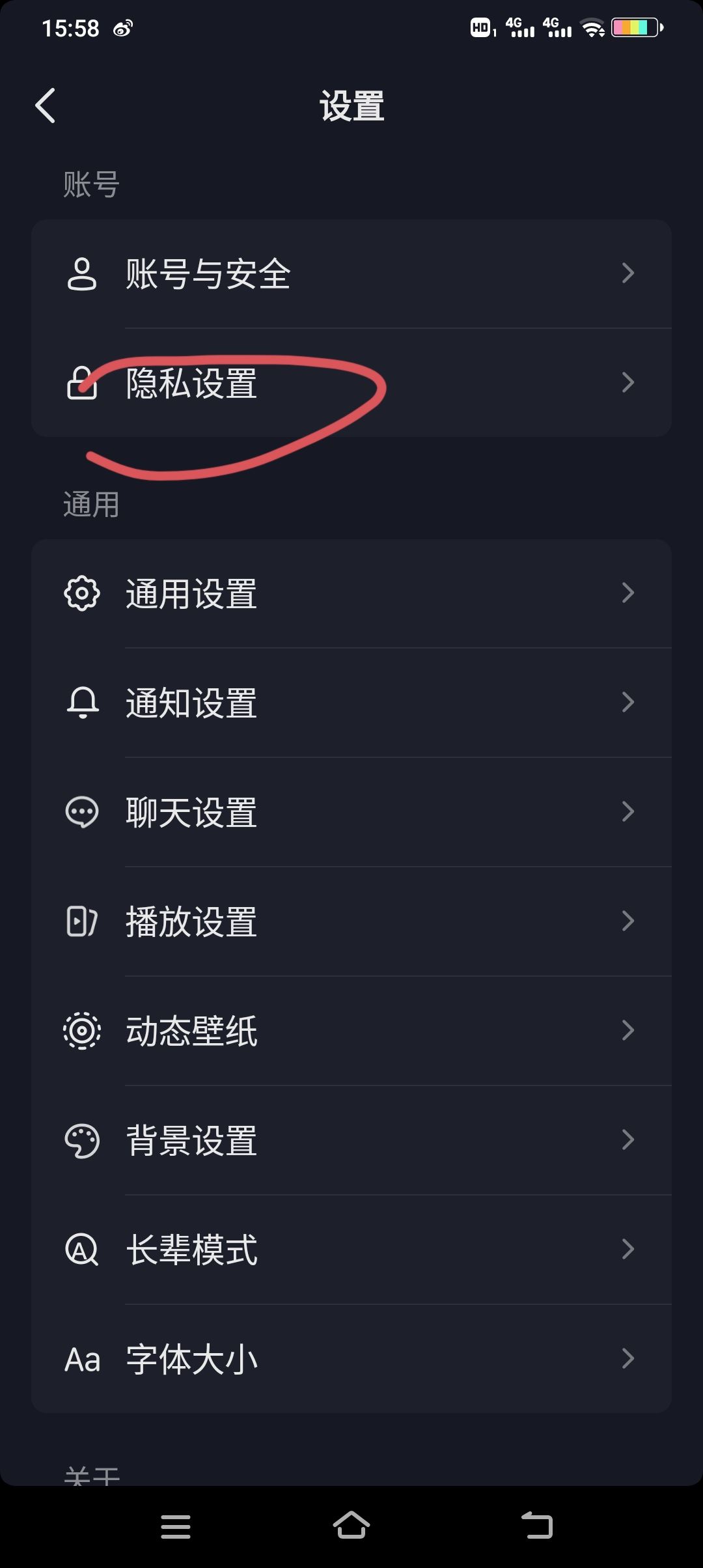
Task: Click the lock icon next to 隐私设置
Action: tap(81, 384)
